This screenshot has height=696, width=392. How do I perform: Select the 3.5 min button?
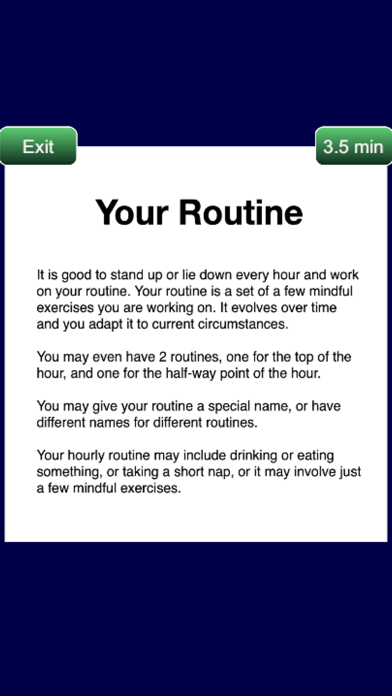click(x=354, y=146)
